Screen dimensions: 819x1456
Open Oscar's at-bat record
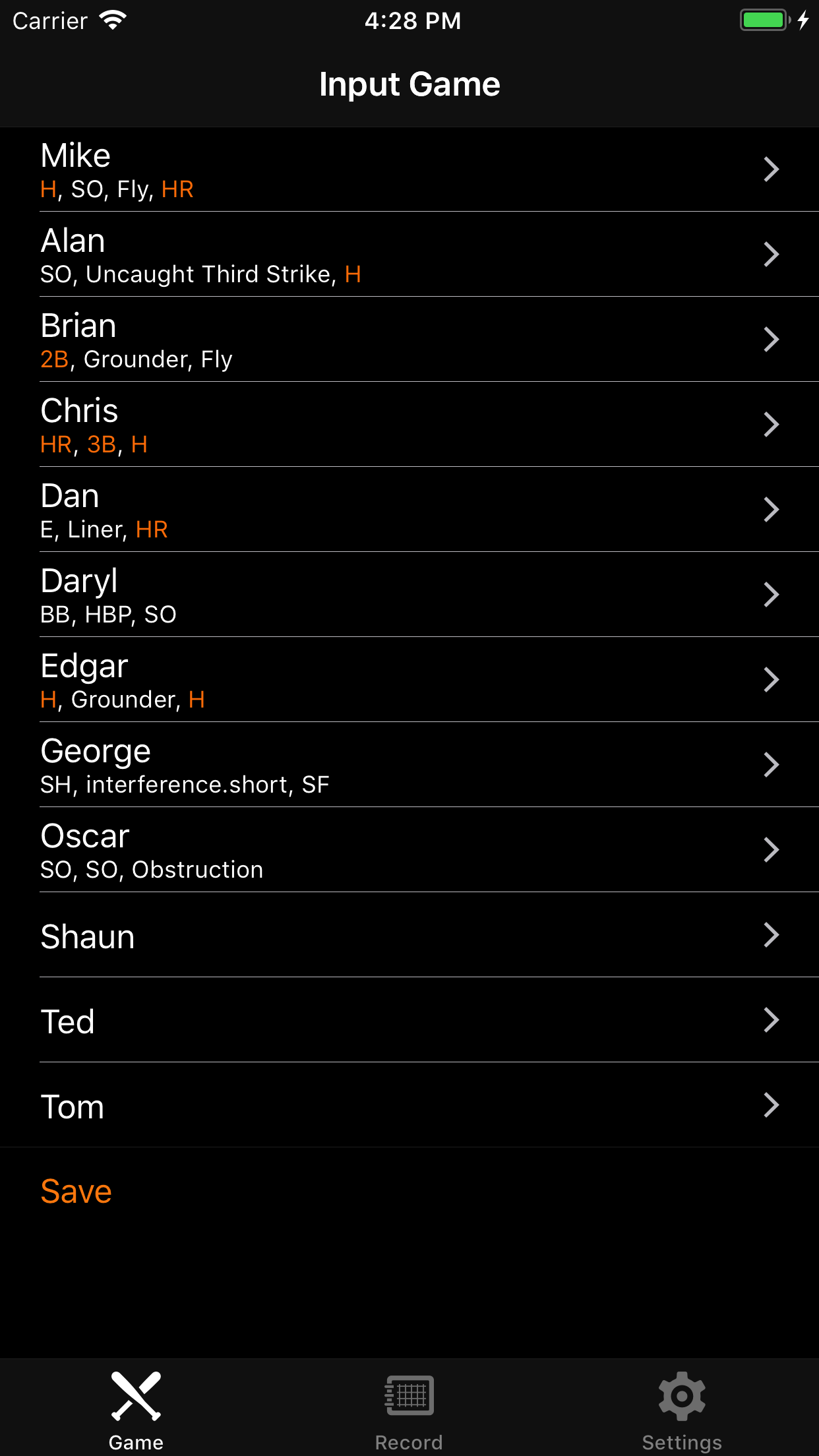click(409, 851)
